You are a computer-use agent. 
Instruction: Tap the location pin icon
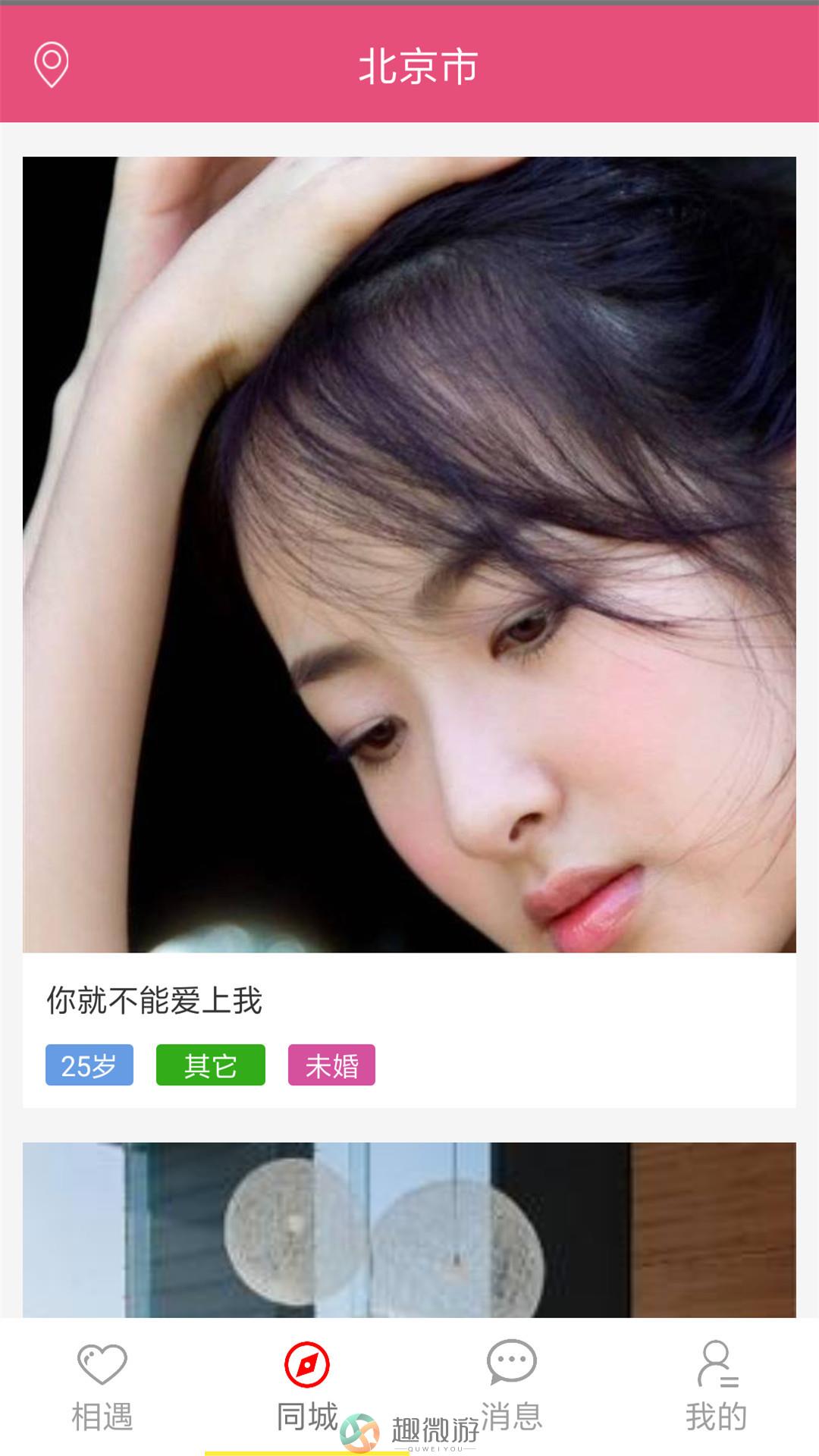click(51, 65)
